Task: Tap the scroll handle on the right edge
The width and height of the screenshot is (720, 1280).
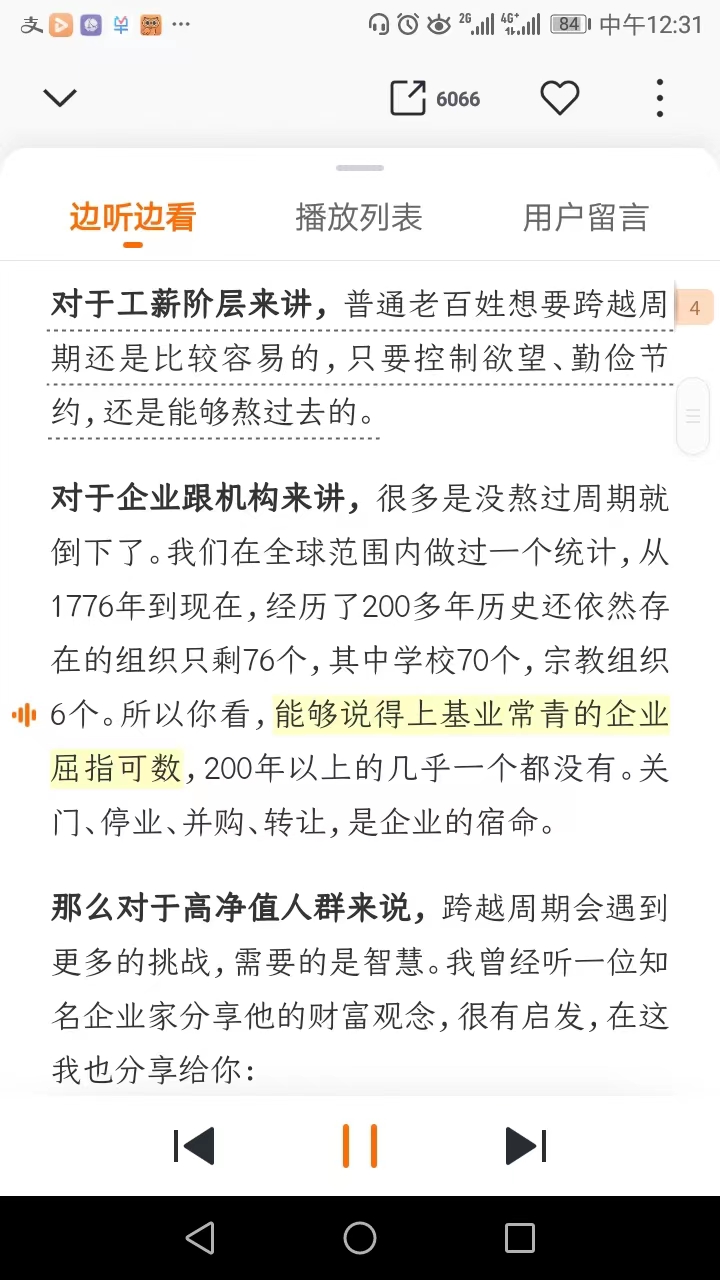Action: pos(693,416)
